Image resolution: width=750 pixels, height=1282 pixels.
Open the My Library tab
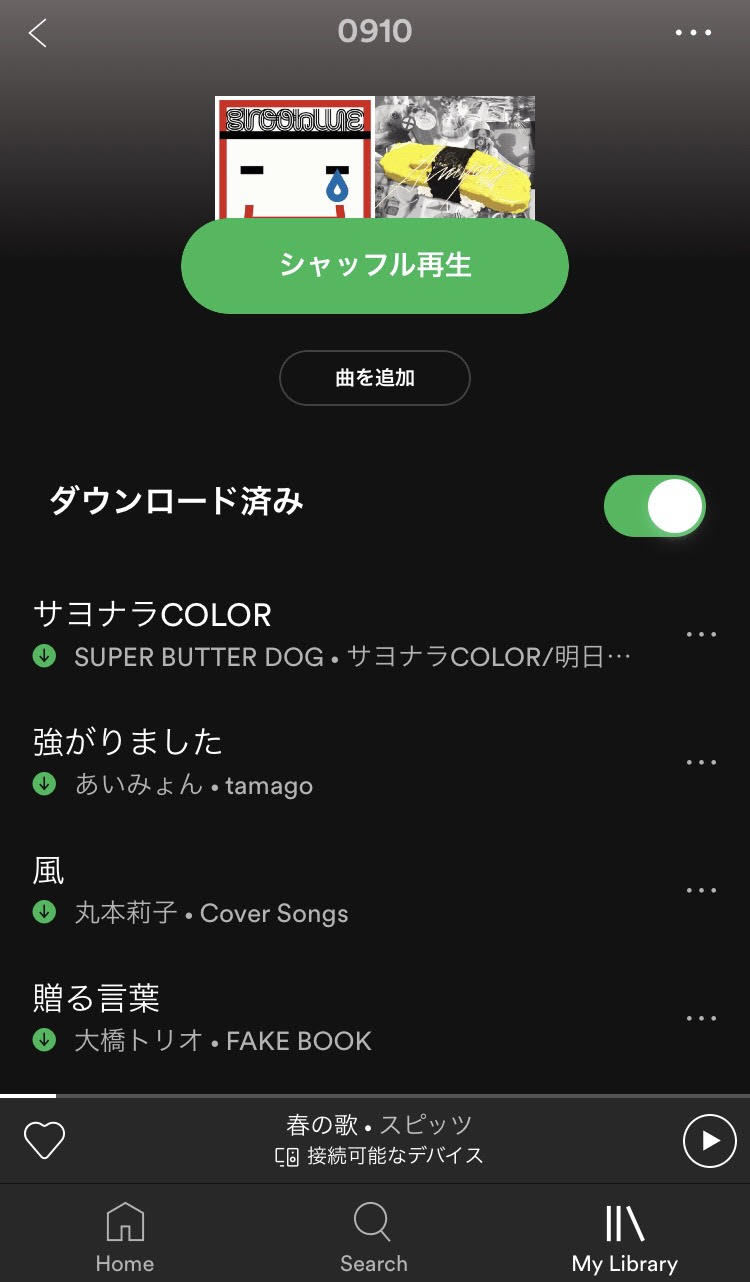click(624, 1237)
